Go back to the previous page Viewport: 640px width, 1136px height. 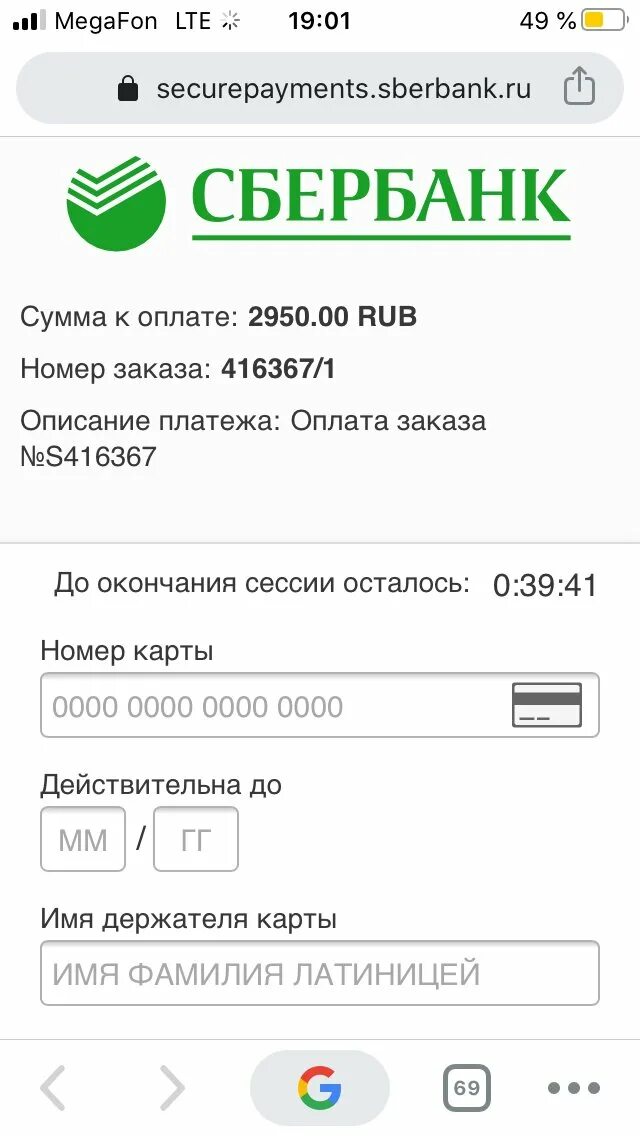[53, 1087]
